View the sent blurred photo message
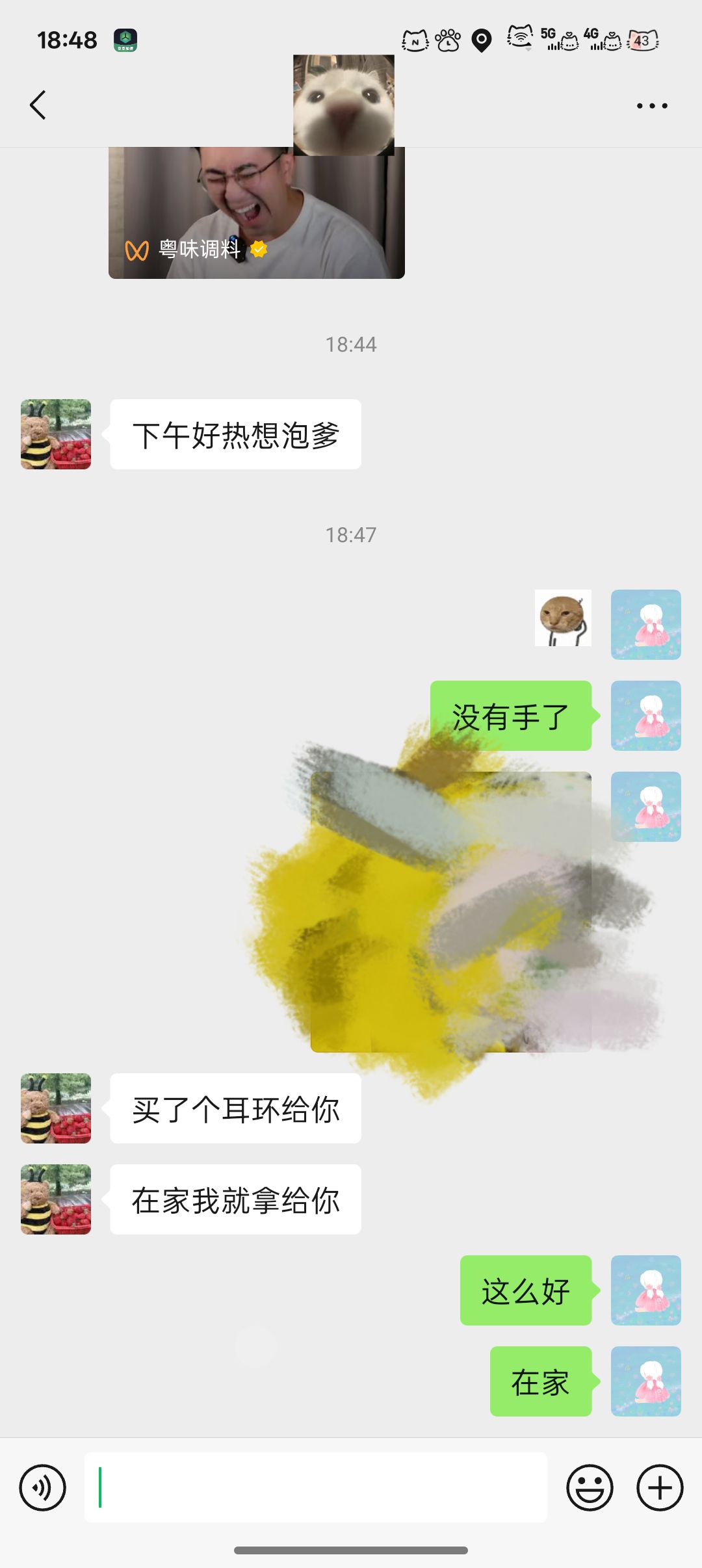702x1568 pixels. coord(451,911)
